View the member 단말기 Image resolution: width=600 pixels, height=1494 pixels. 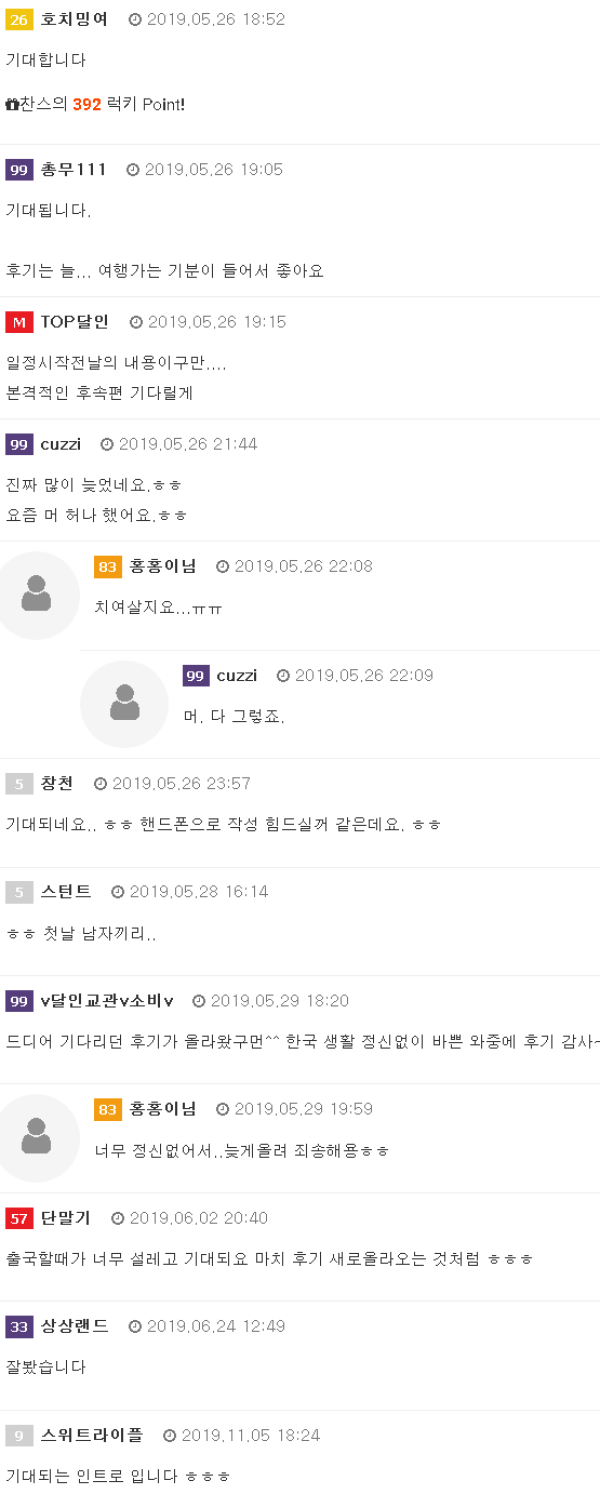point(66,1217)
